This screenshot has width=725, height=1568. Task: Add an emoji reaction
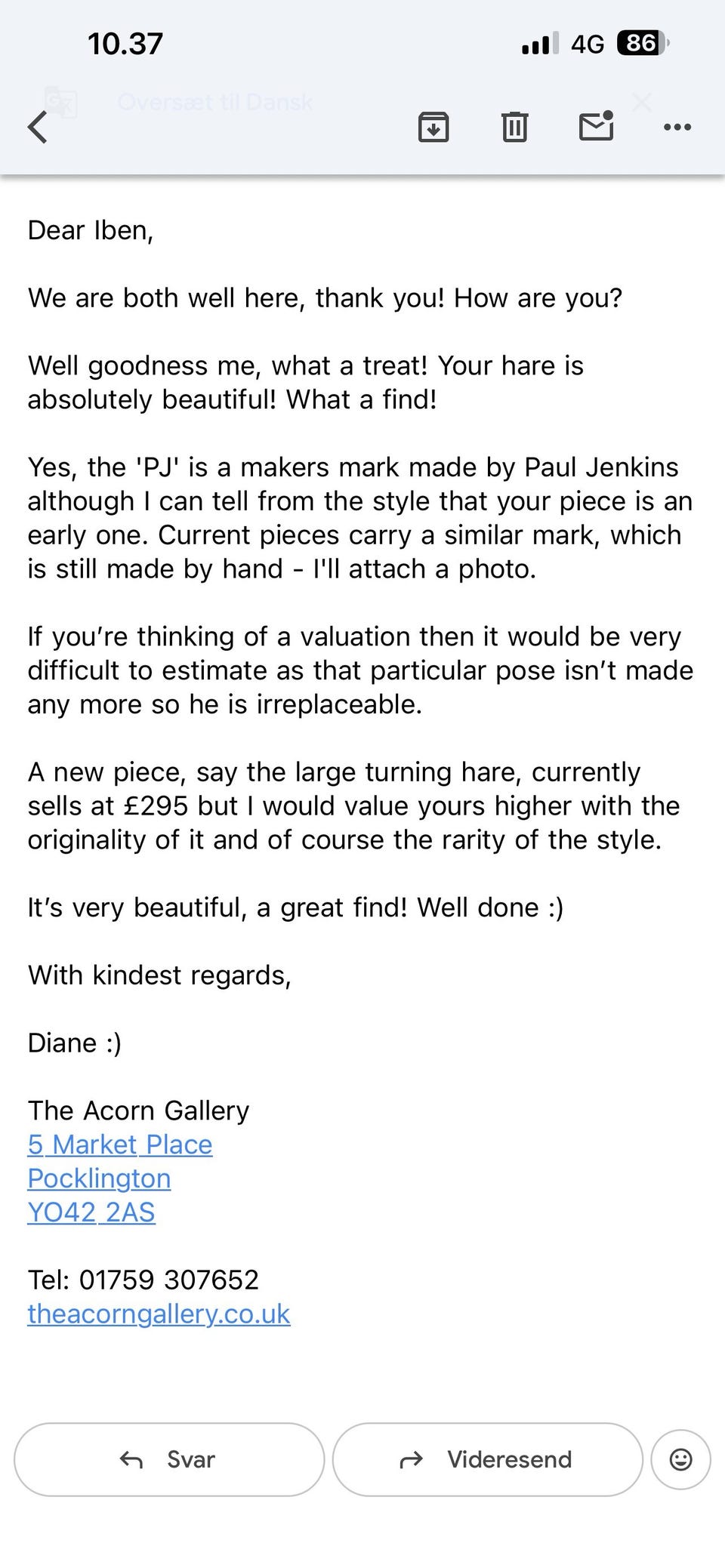(681, 1459)
